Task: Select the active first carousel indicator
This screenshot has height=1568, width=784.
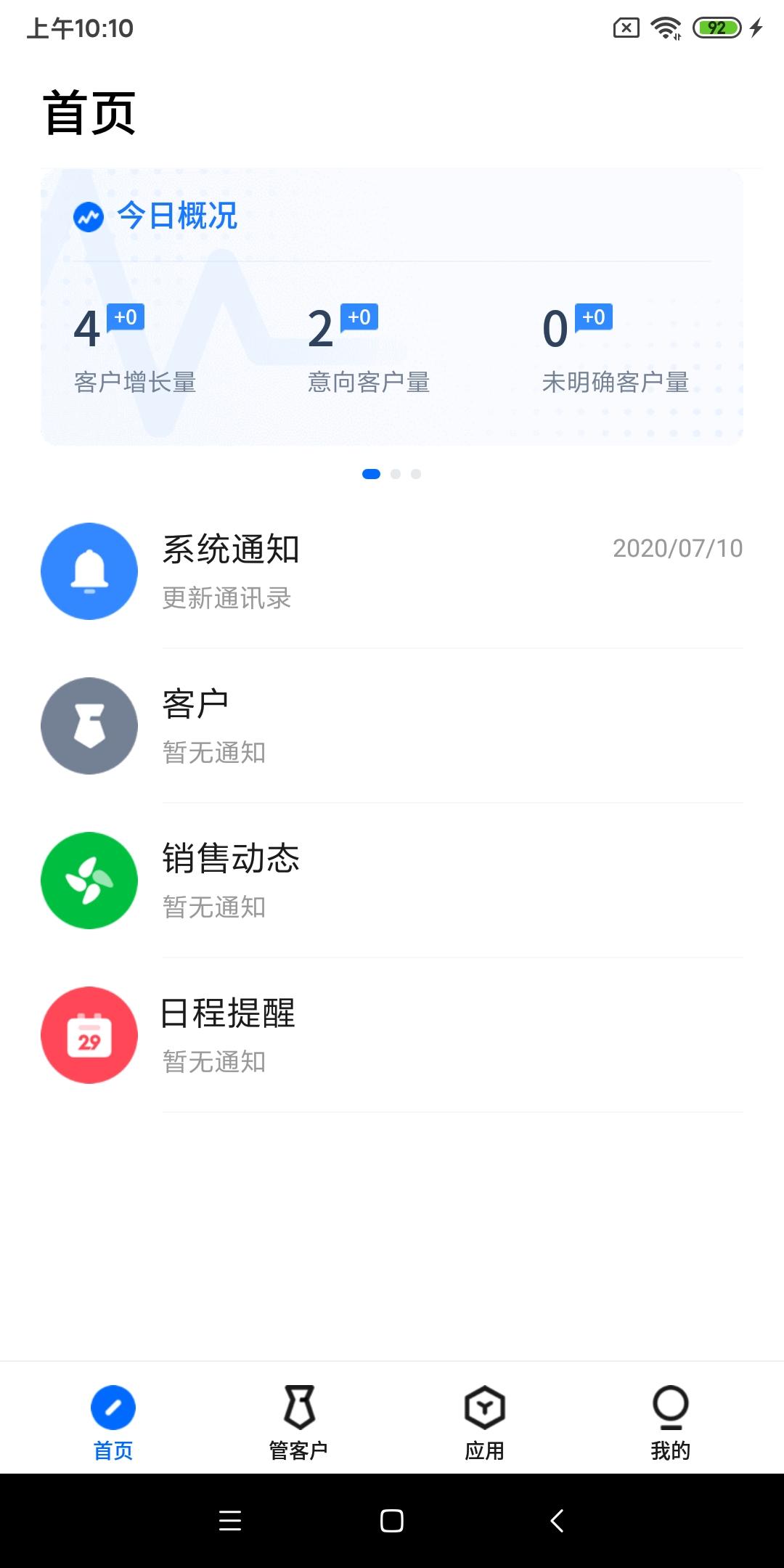Action: [372, 473]
